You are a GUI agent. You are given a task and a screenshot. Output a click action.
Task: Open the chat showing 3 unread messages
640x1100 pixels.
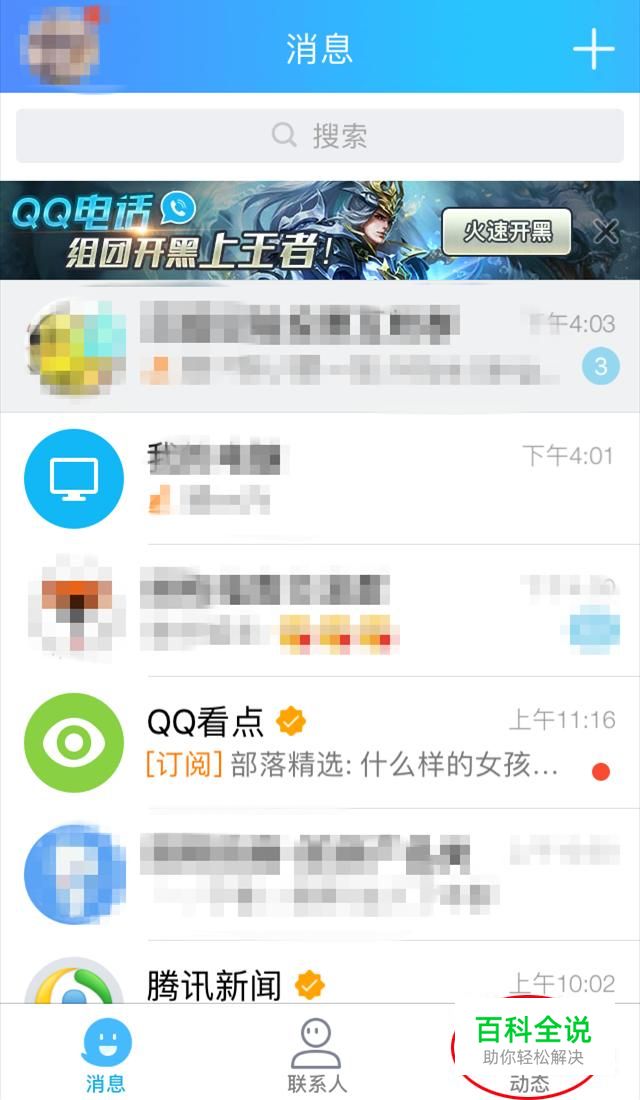(320, 346)
